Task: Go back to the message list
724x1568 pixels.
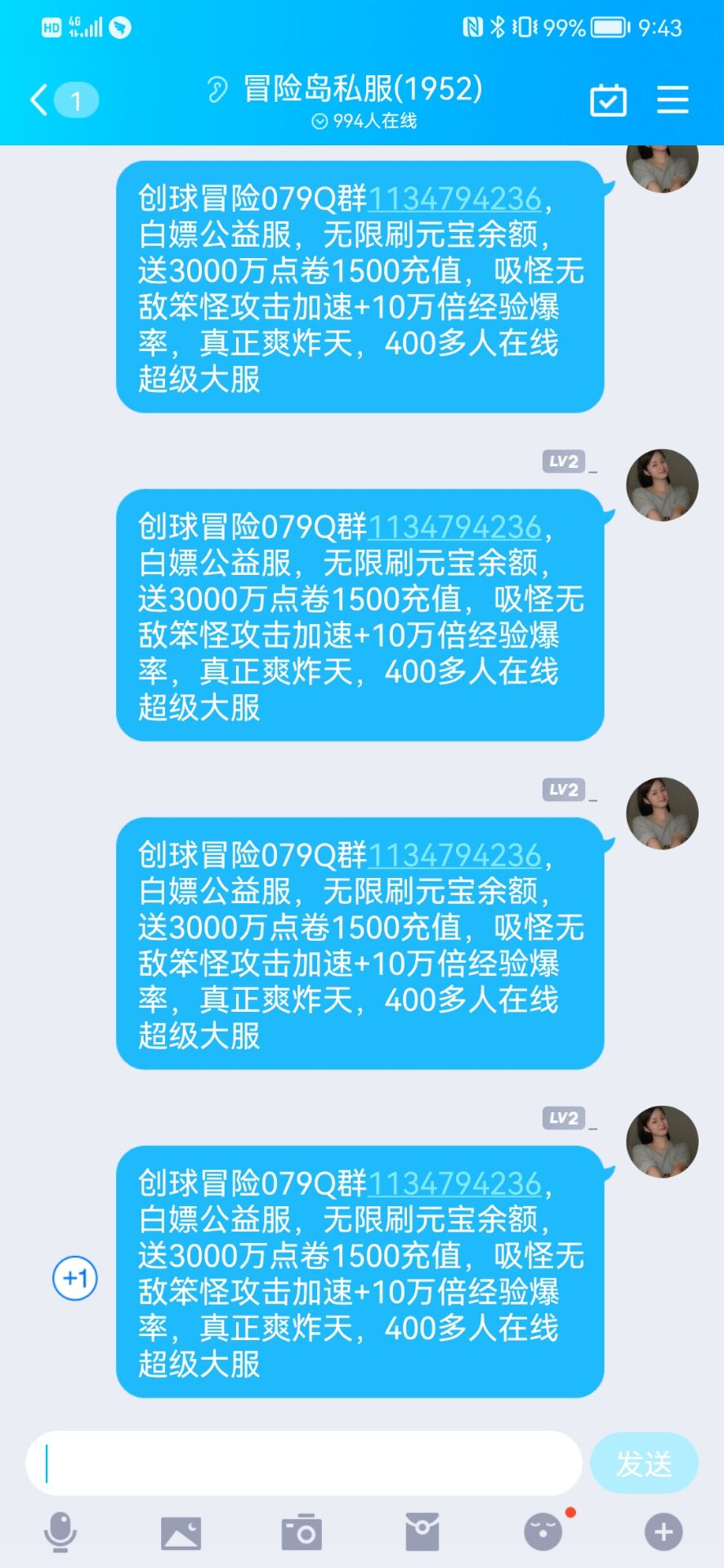Action: point(39,100)
